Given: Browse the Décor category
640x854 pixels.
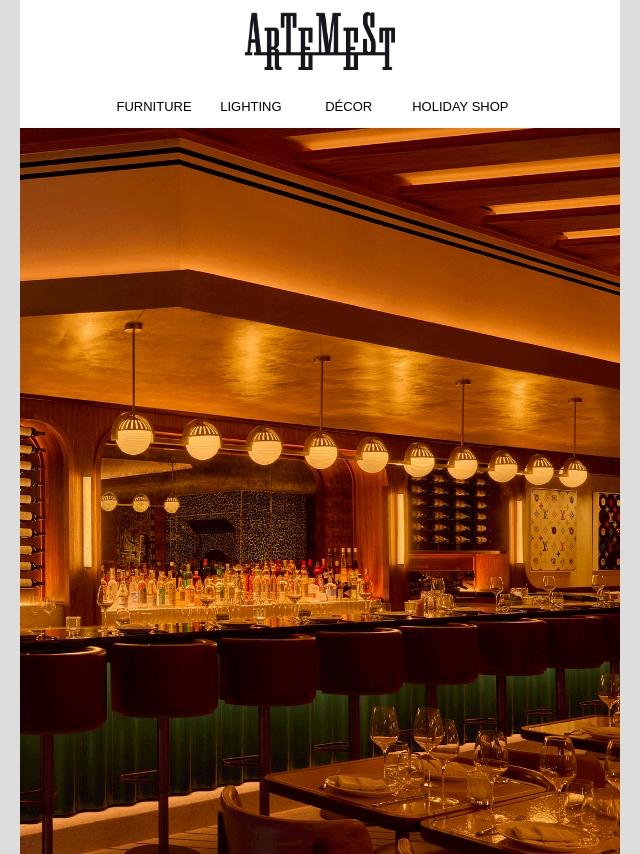Looking at the screenshot, I should point(348,107).
